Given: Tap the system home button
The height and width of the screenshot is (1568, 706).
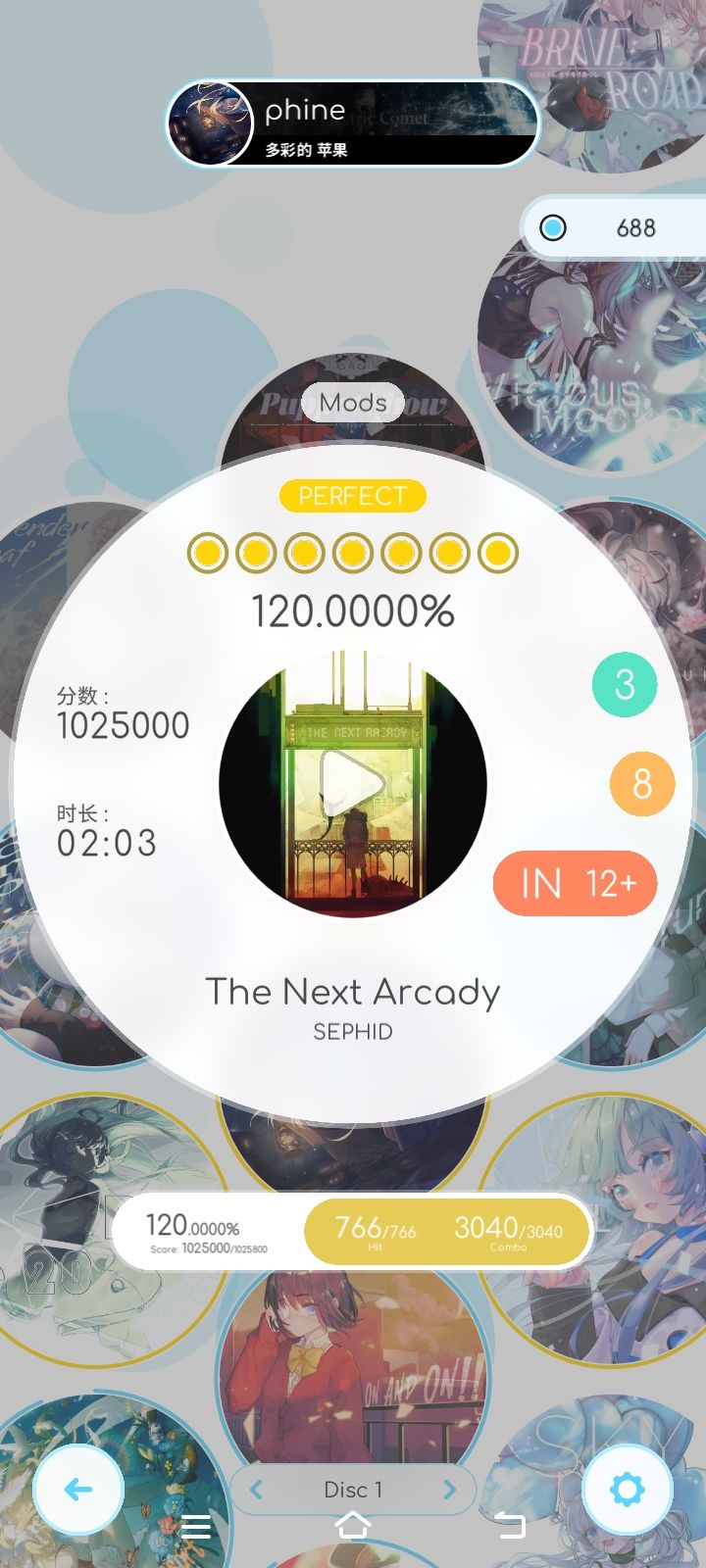Looking at the screenshot, I should pos(353,1525).
